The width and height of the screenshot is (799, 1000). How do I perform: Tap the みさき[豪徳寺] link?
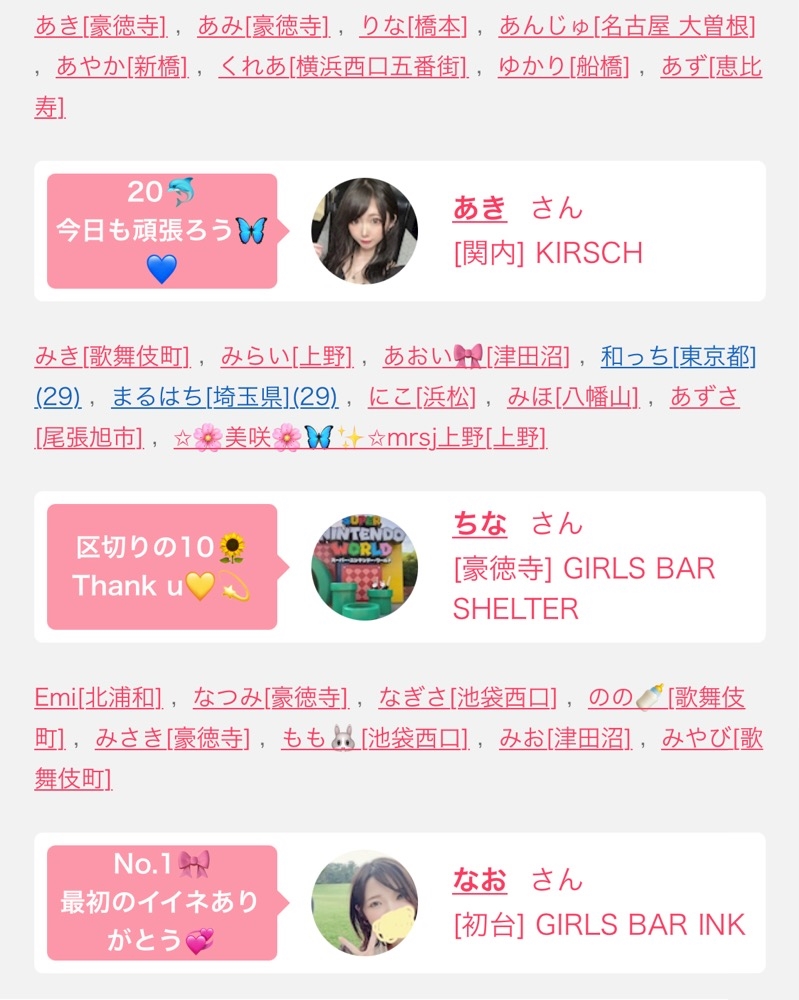pos(172,738)
